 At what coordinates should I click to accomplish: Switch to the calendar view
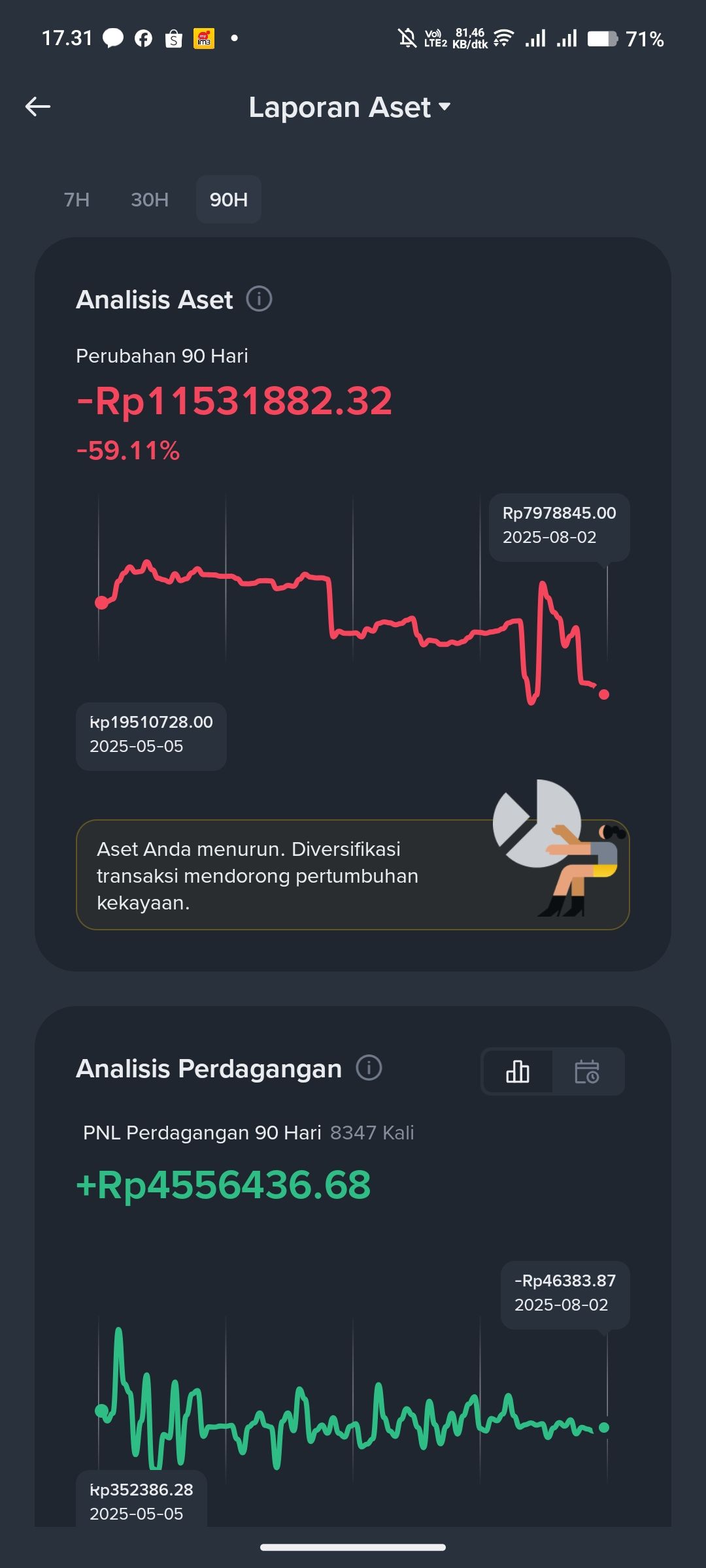[587, 1071]
